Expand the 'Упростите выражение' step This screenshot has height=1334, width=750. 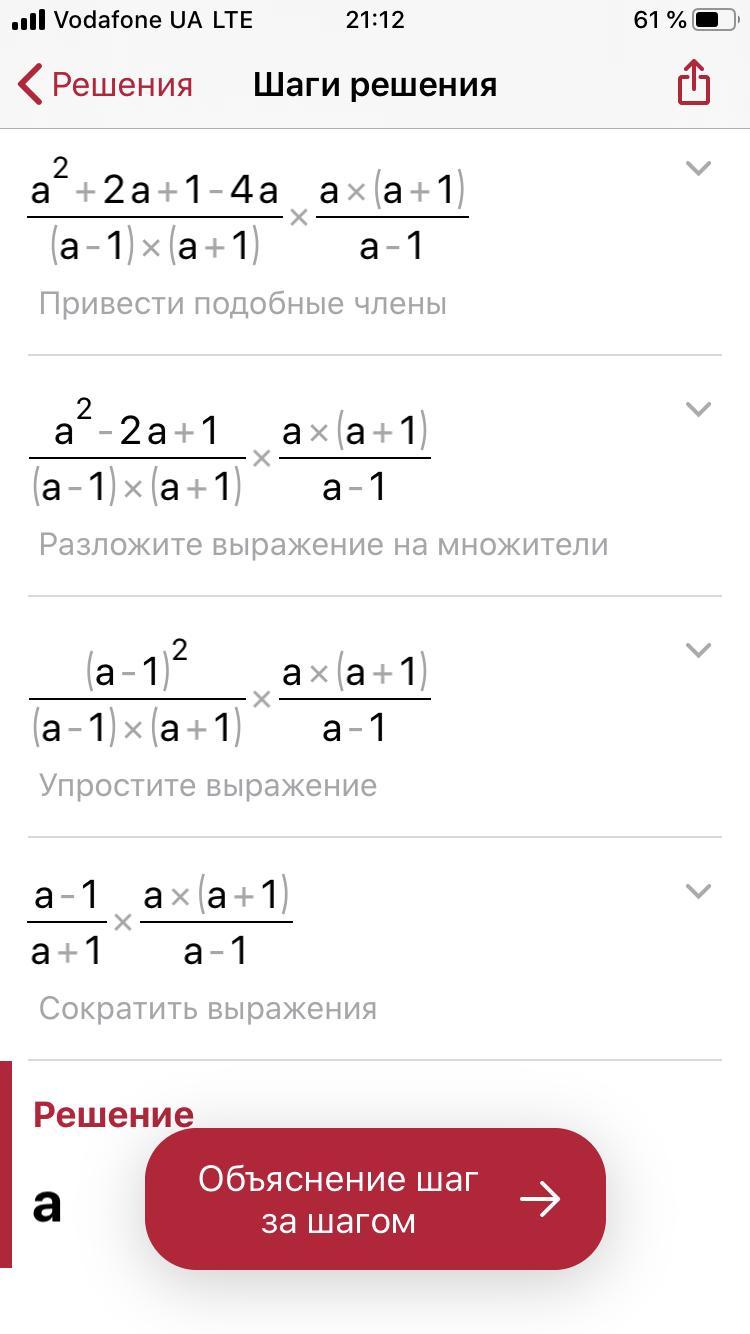tap(697, 650)
